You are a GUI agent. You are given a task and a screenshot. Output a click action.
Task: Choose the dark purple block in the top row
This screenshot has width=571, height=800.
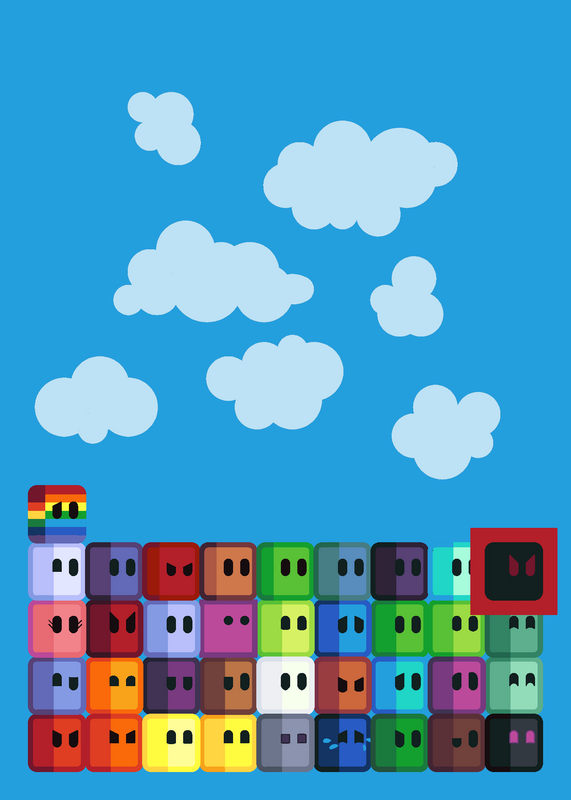point(400,571)
